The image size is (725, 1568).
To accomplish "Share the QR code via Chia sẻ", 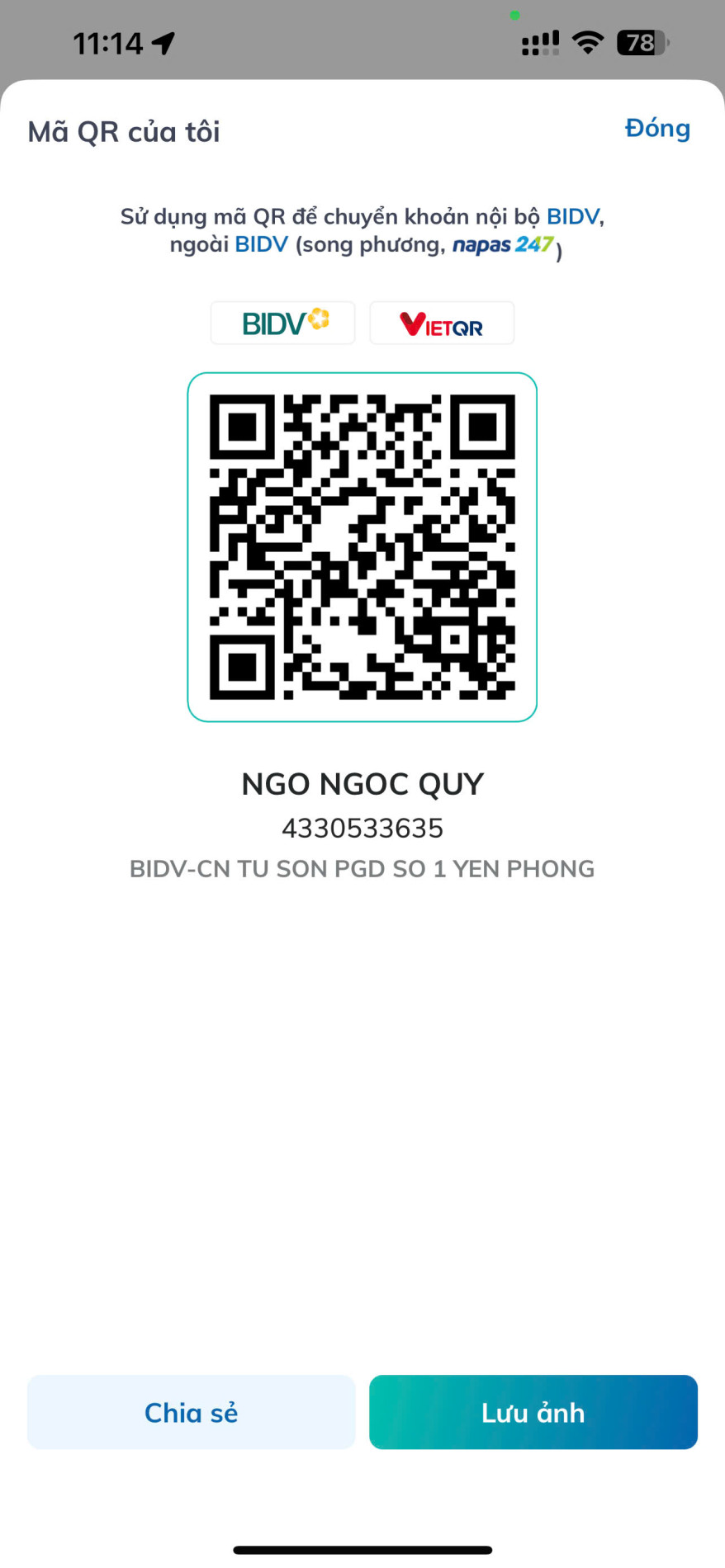I will click(191, 1412).
